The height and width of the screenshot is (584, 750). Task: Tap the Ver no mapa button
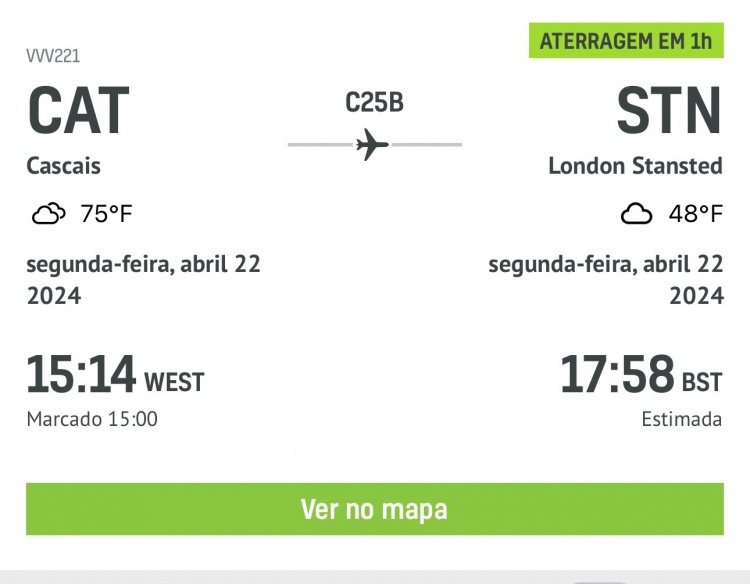[x=374, y=509]
